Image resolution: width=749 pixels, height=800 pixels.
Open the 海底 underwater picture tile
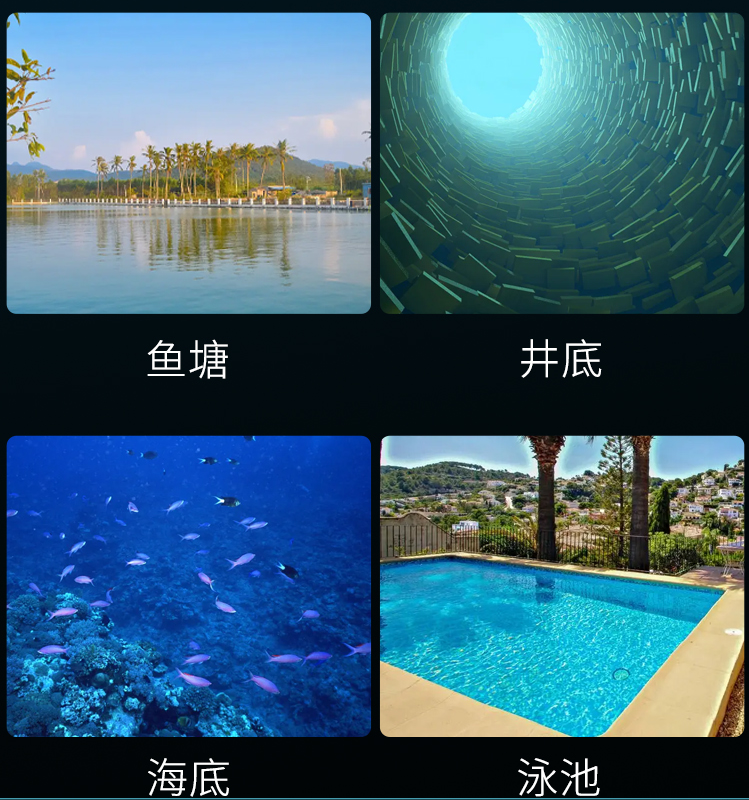(x=188, y=586)
